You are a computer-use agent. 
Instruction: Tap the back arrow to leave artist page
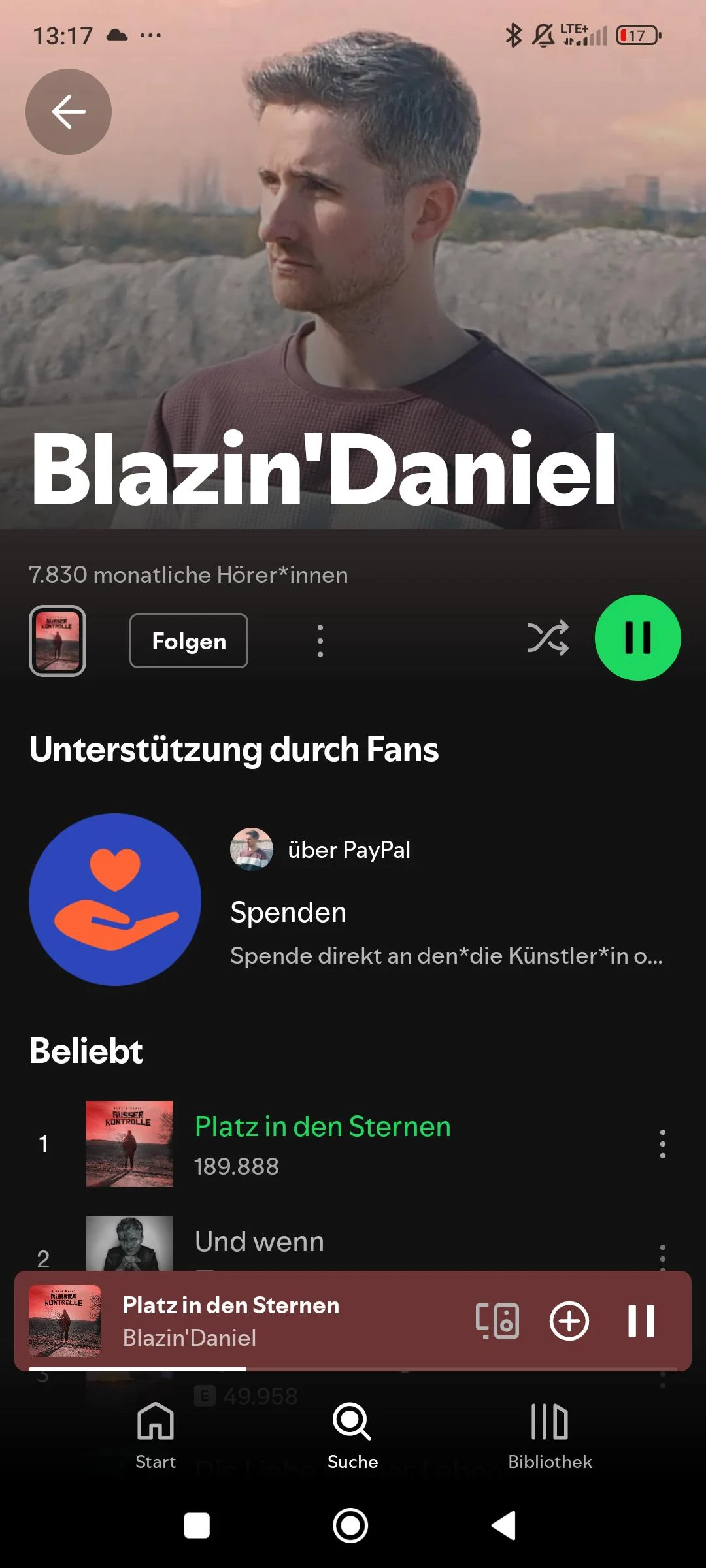68,112
